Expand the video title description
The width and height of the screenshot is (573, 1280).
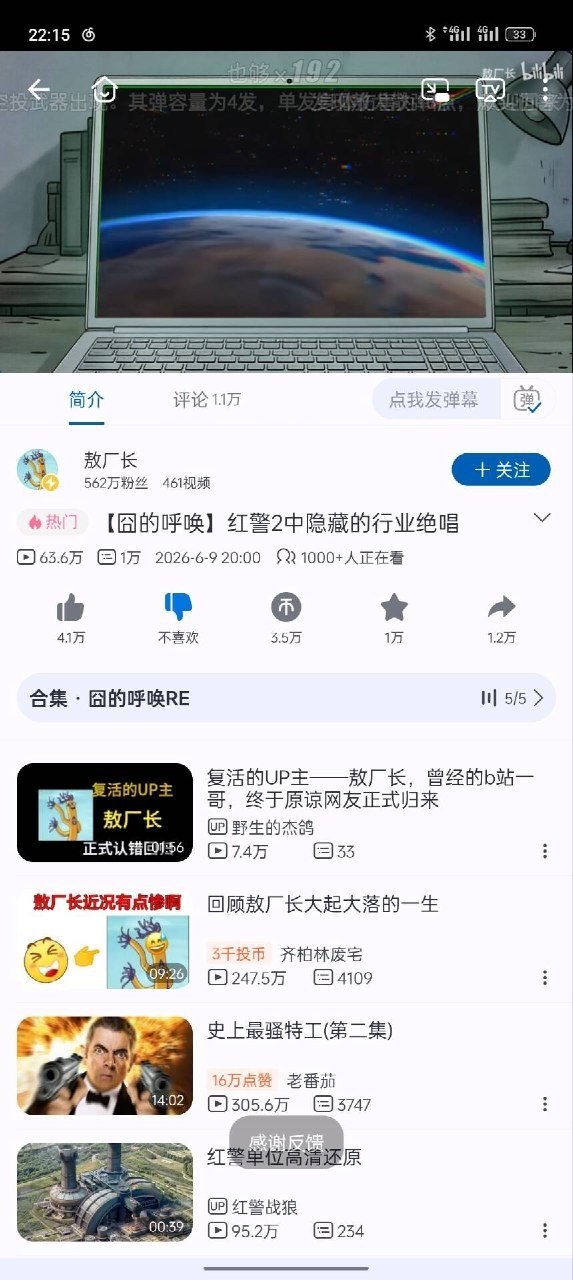[542, 518]
